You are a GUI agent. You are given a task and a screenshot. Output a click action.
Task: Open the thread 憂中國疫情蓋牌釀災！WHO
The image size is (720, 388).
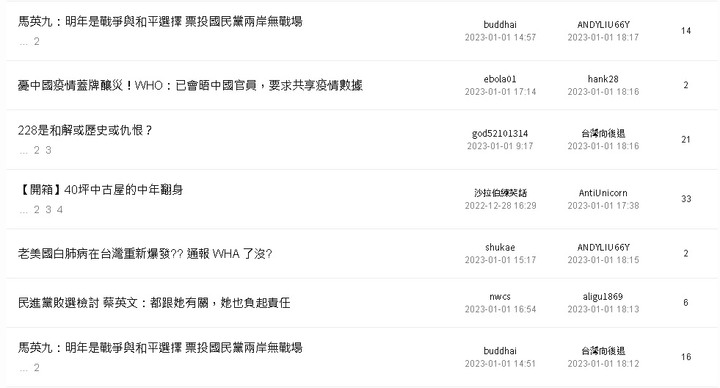click(190, 85)
